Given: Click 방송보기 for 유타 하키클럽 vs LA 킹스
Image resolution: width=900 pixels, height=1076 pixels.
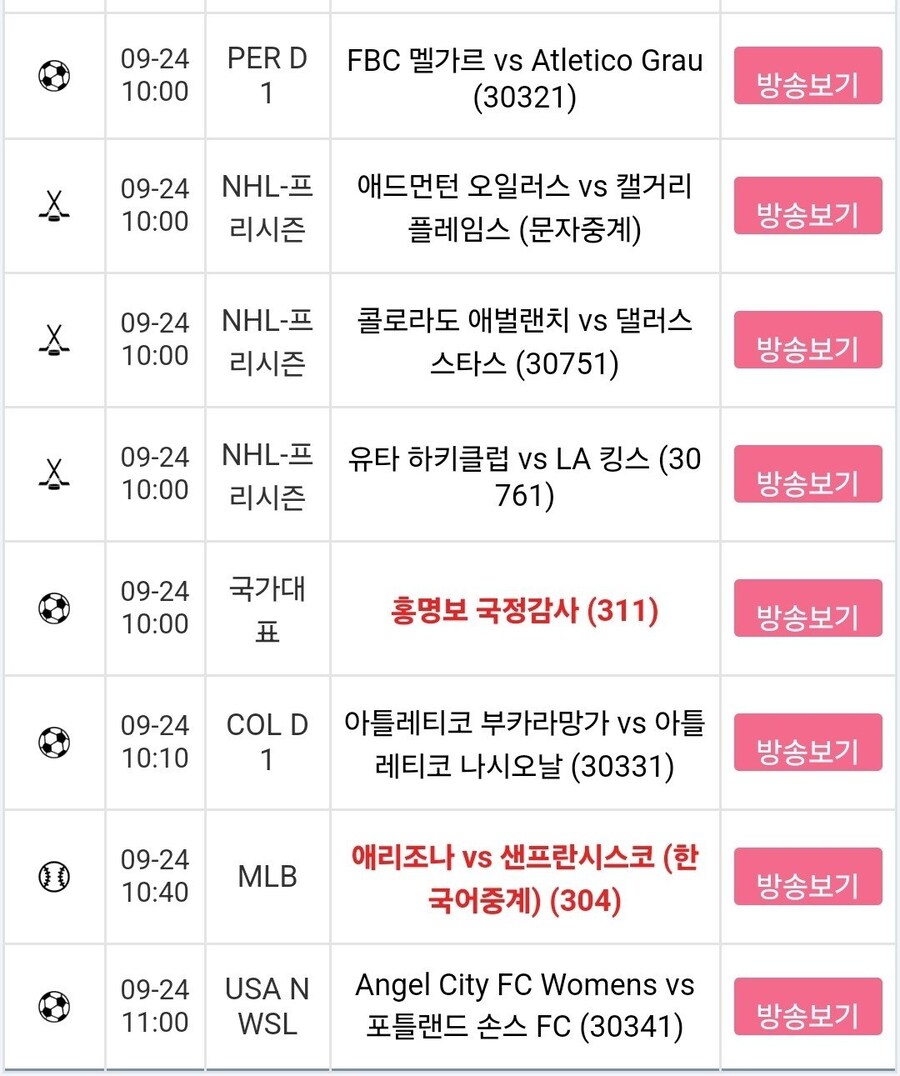Looking at the screenshot, I should [808, 475].
